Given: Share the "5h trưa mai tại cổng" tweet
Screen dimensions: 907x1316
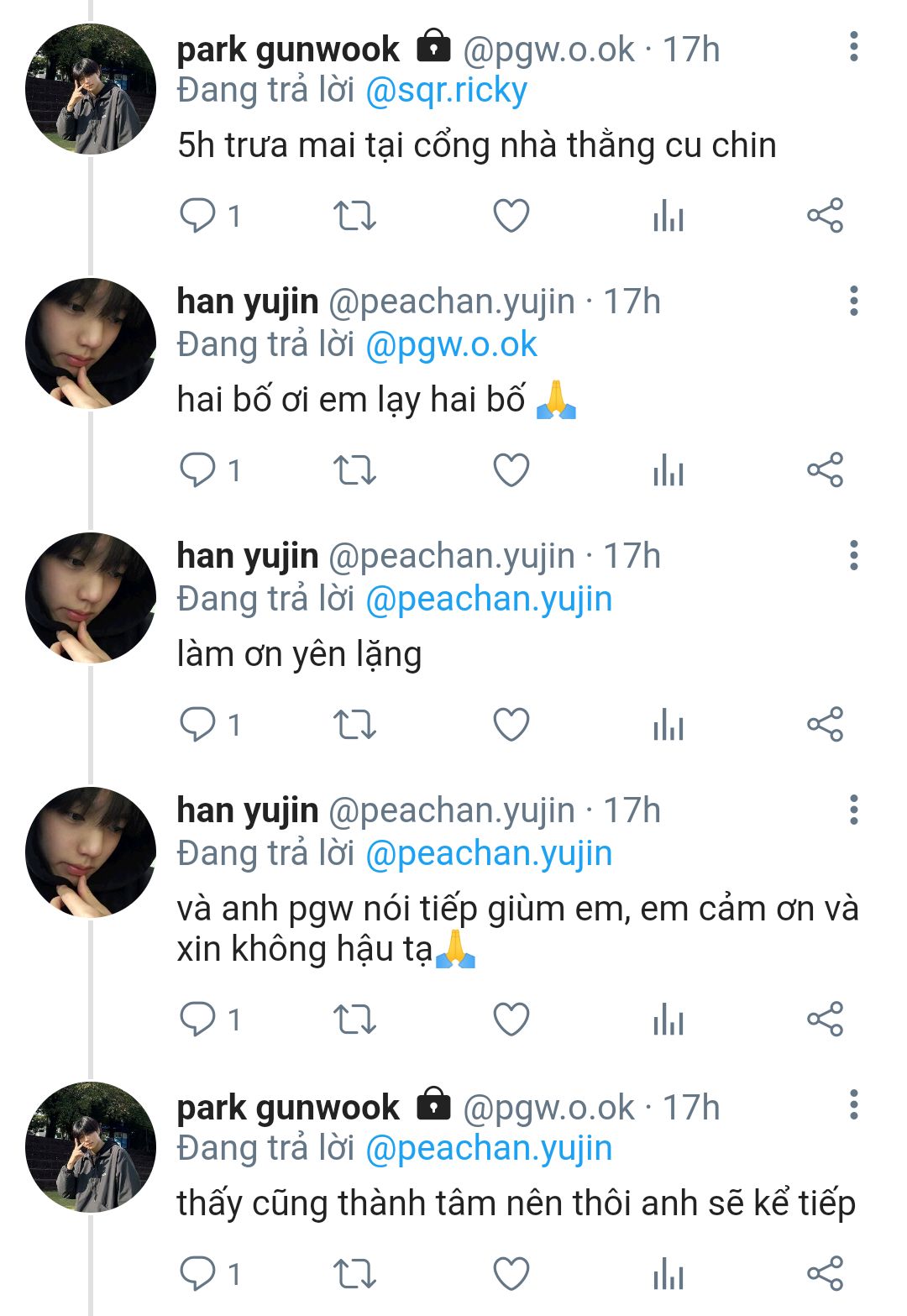Looking at the screenshot, I should click(825, 216).
